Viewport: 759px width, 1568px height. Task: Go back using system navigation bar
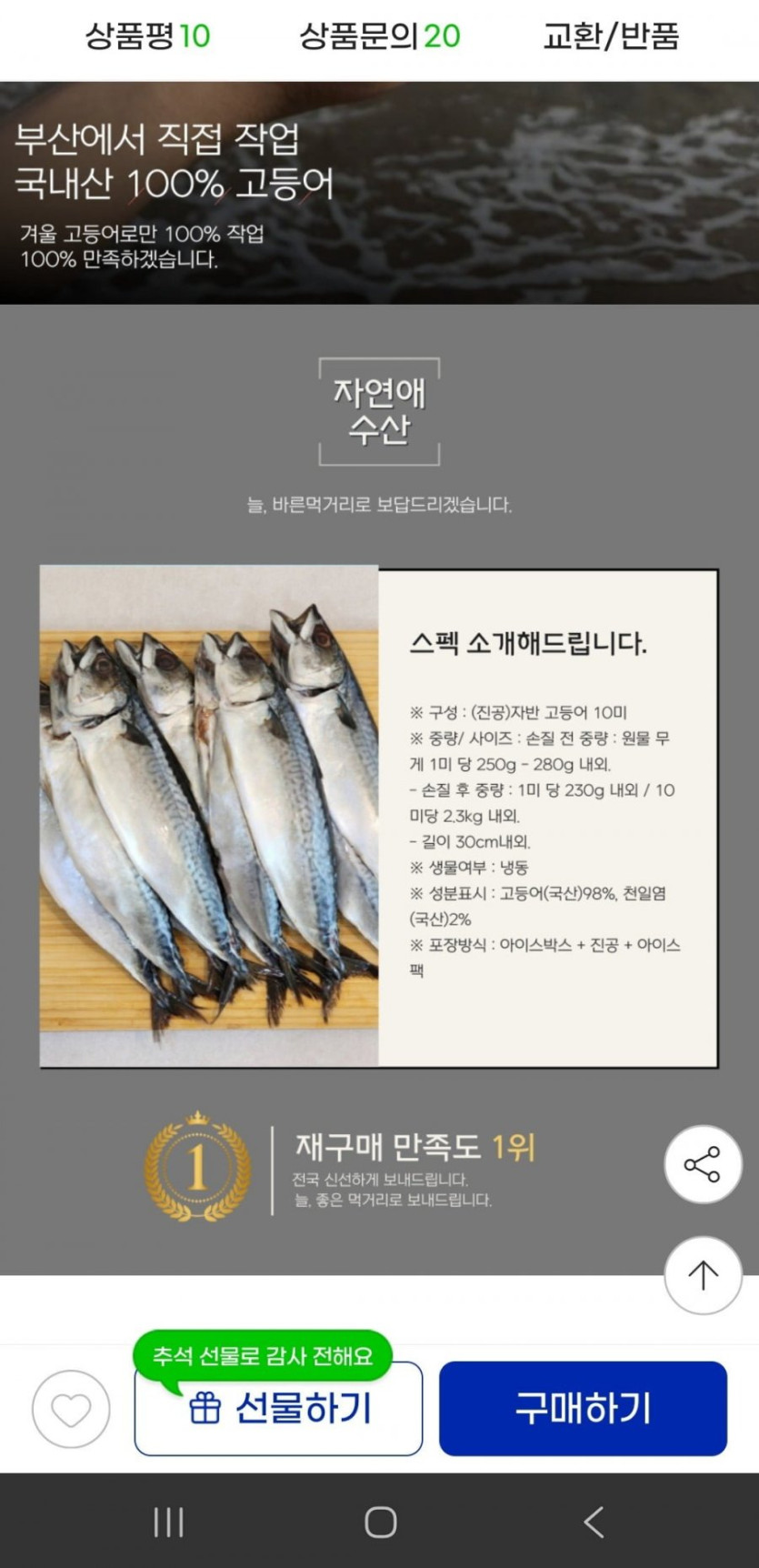click(594, 1522)
